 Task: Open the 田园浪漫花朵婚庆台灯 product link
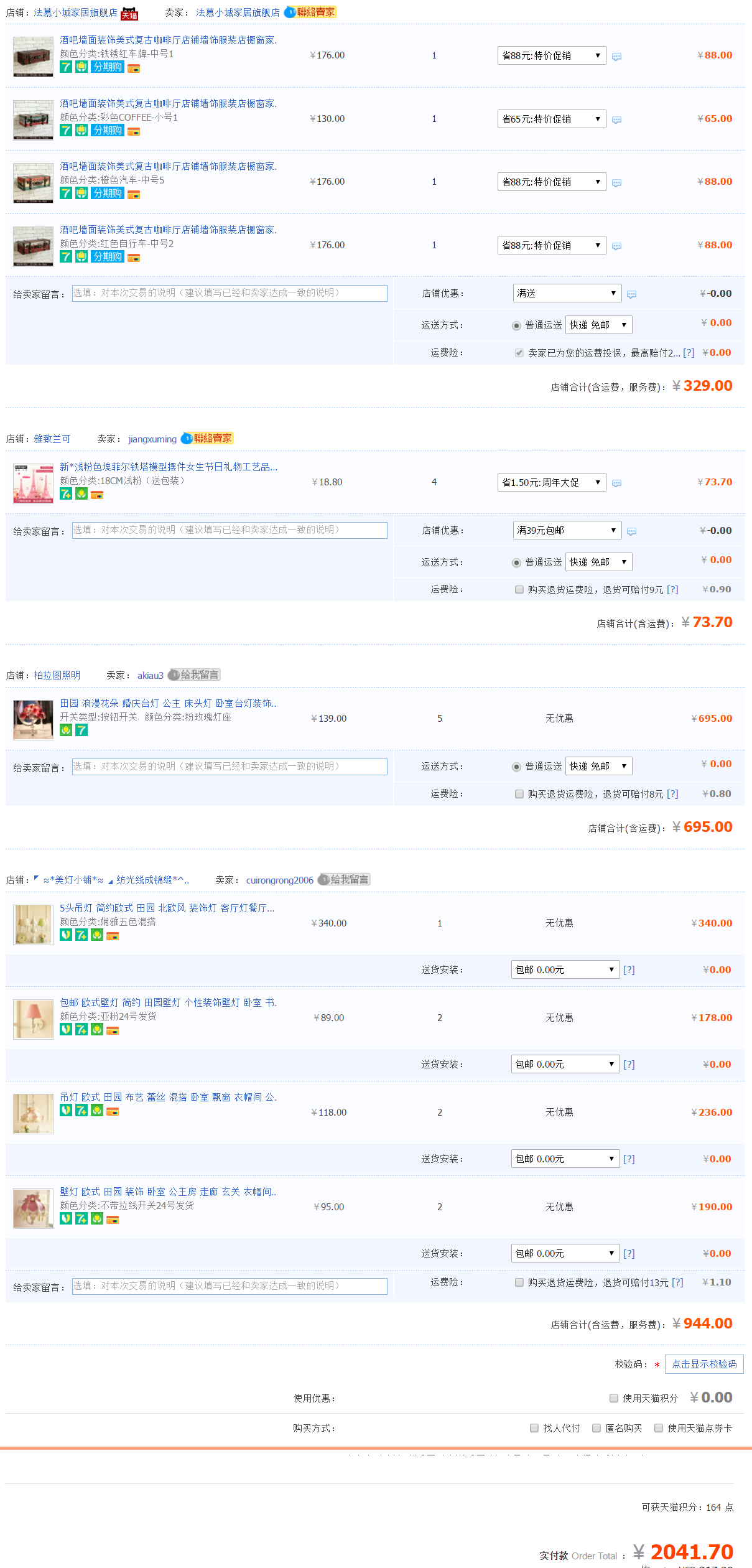point(169,703)
